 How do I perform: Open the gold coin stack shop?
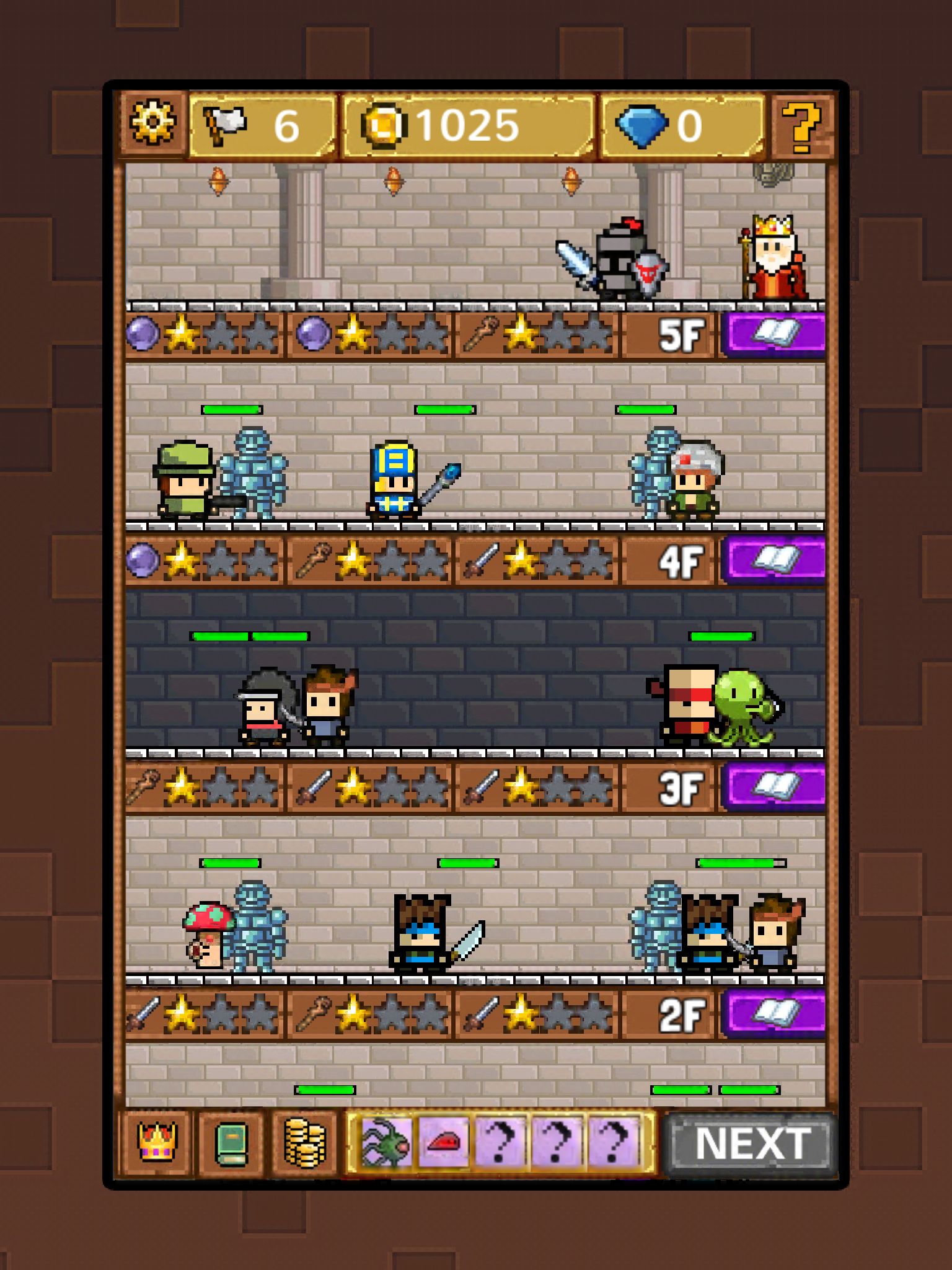point(304,1143)
